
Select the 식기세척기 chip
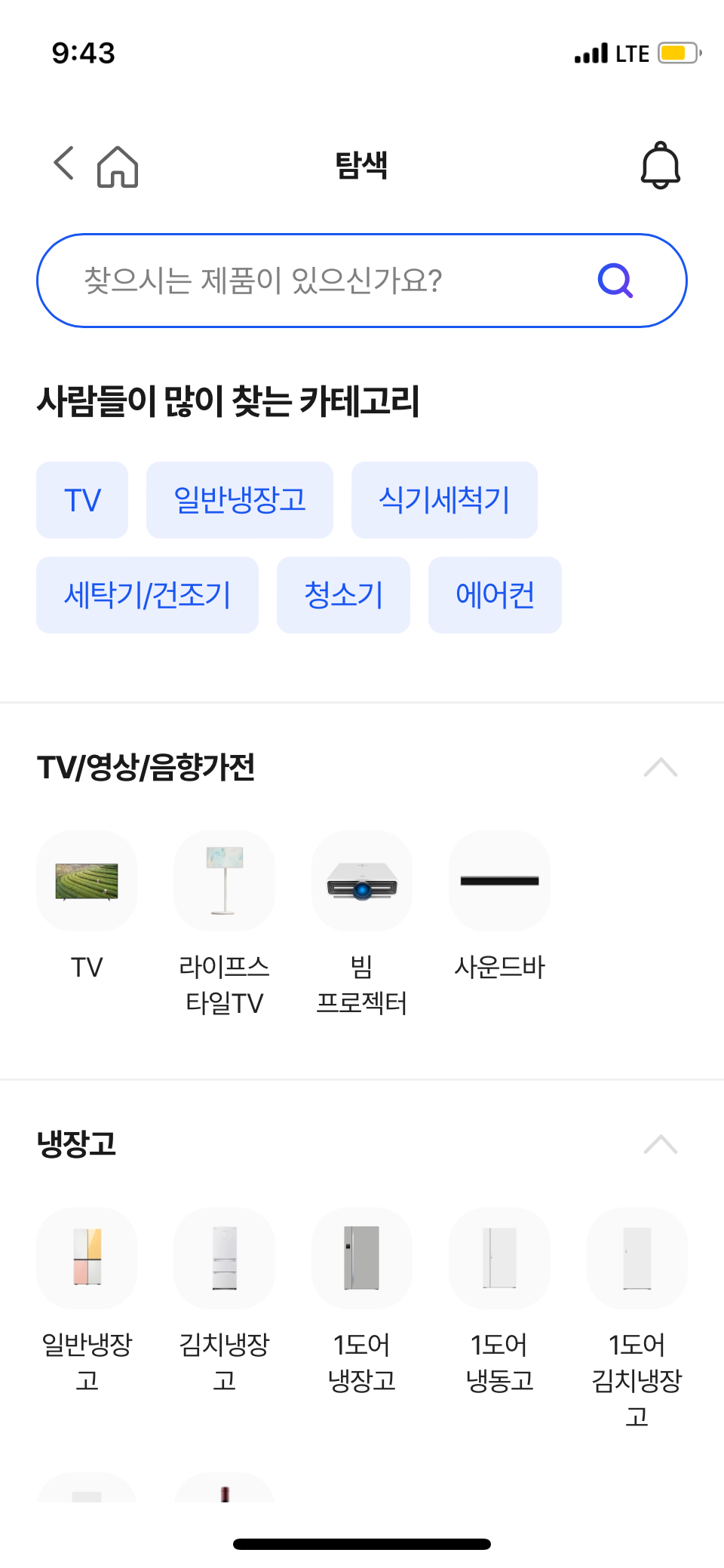click(x=444, y=500)
